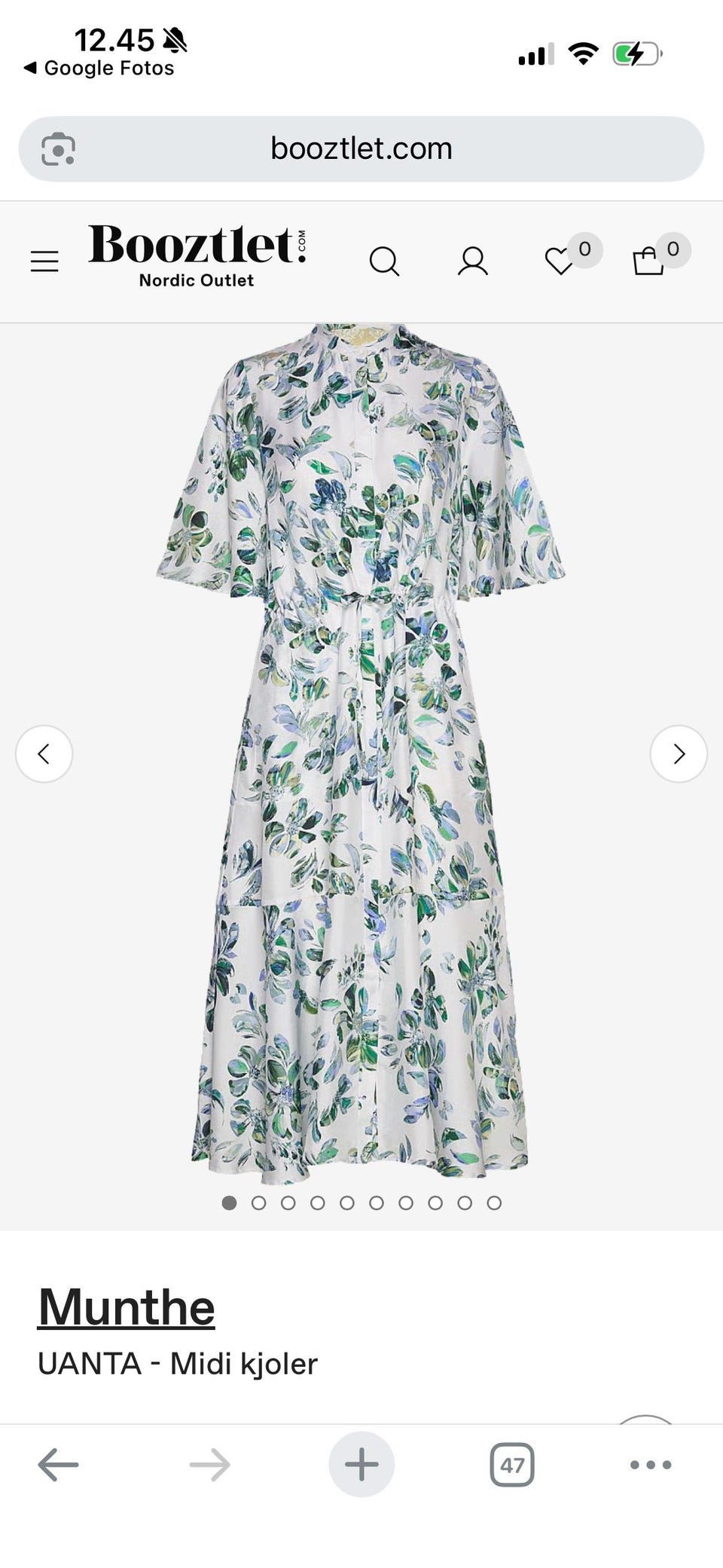
Task: Tap the booztlet.com address bar
Action: 361,148
